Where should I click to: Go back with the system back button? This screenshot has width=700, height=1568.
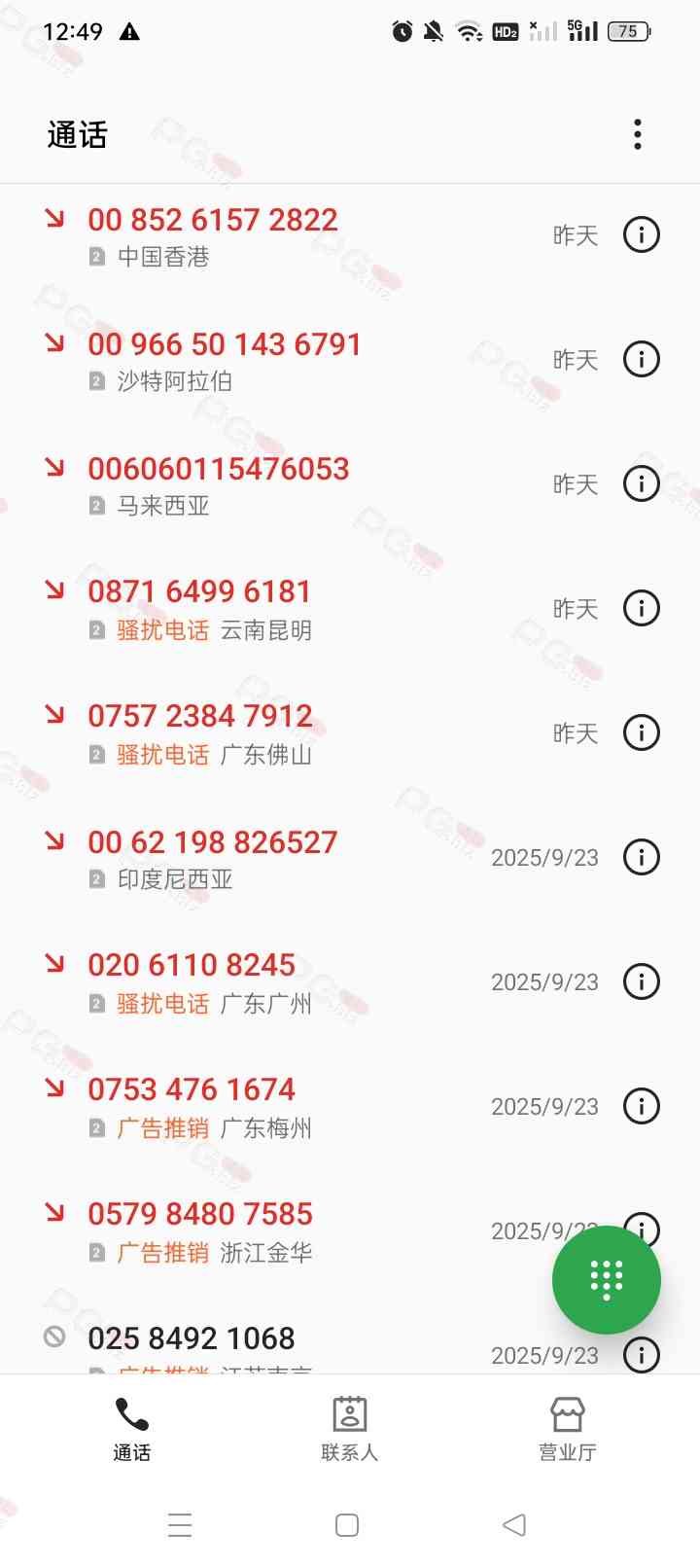[514, 1524]
